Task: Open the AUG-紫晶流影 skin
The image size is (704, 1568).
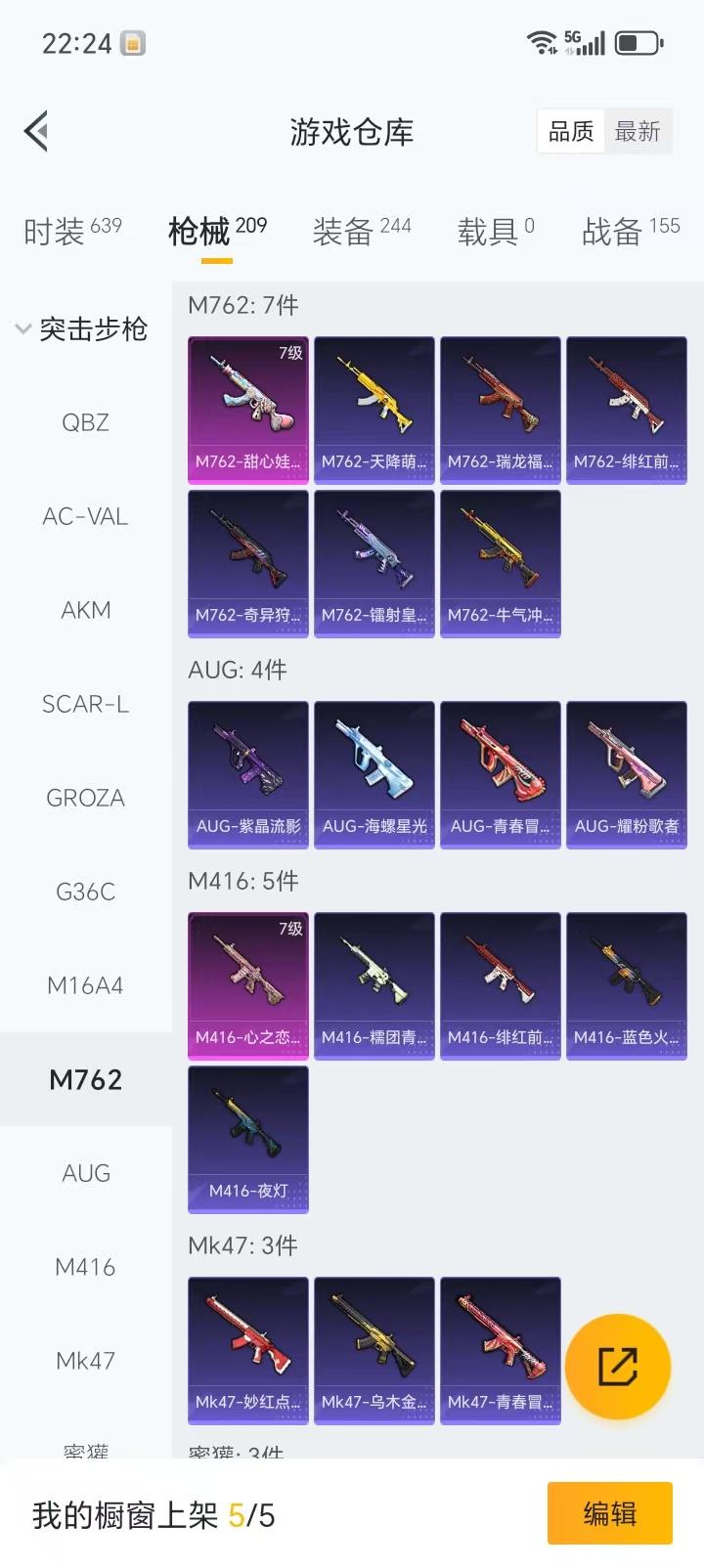Action: [248, 774]
